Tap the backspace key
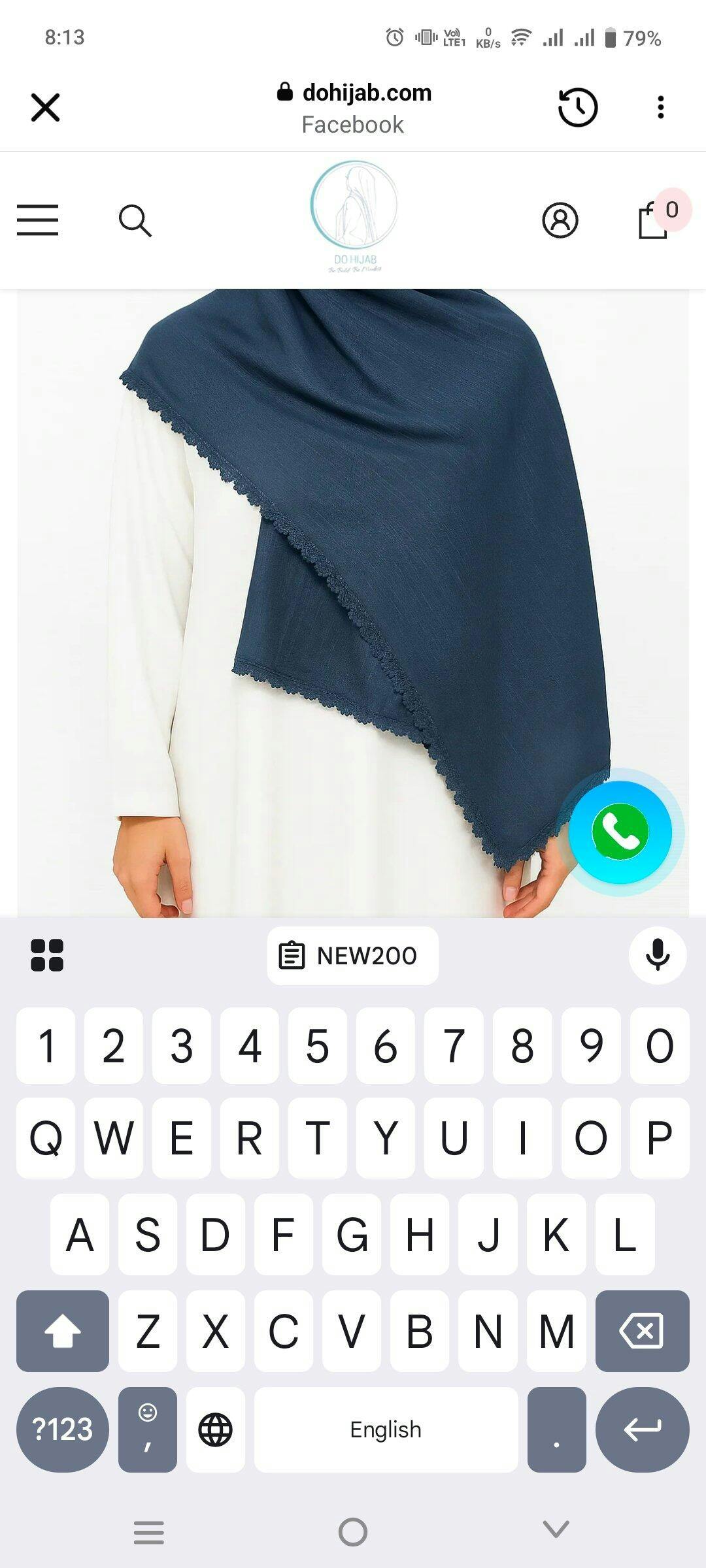 click(x=642, y=1331)
